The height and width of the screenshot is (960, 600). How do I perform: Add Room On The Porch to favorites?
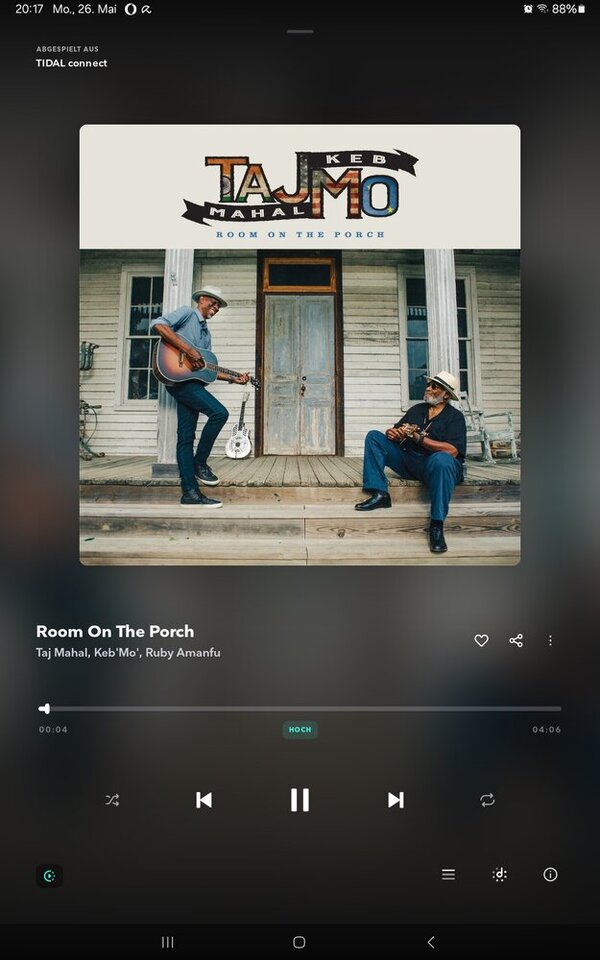481,641
